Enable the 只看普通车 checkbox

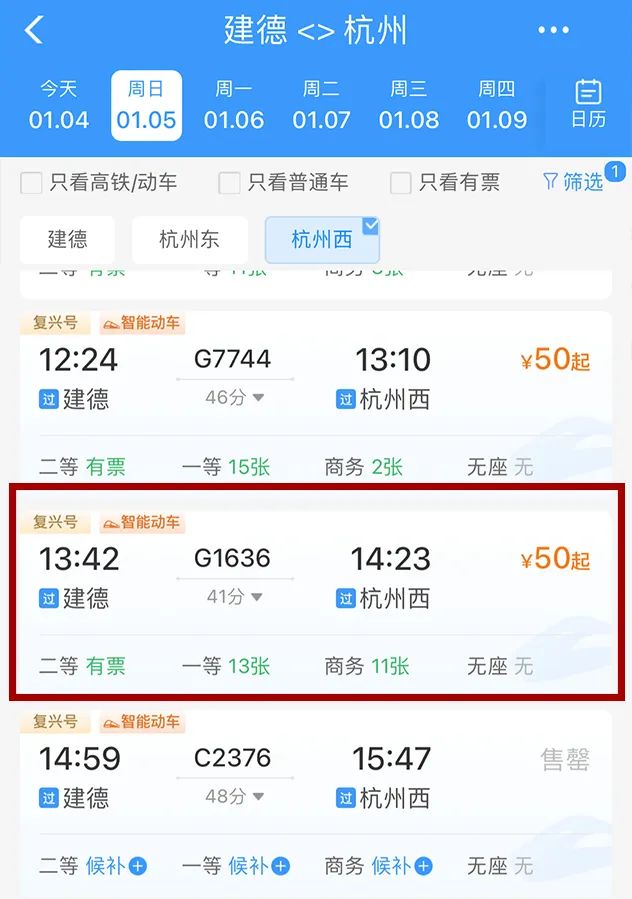click(230, 183)
